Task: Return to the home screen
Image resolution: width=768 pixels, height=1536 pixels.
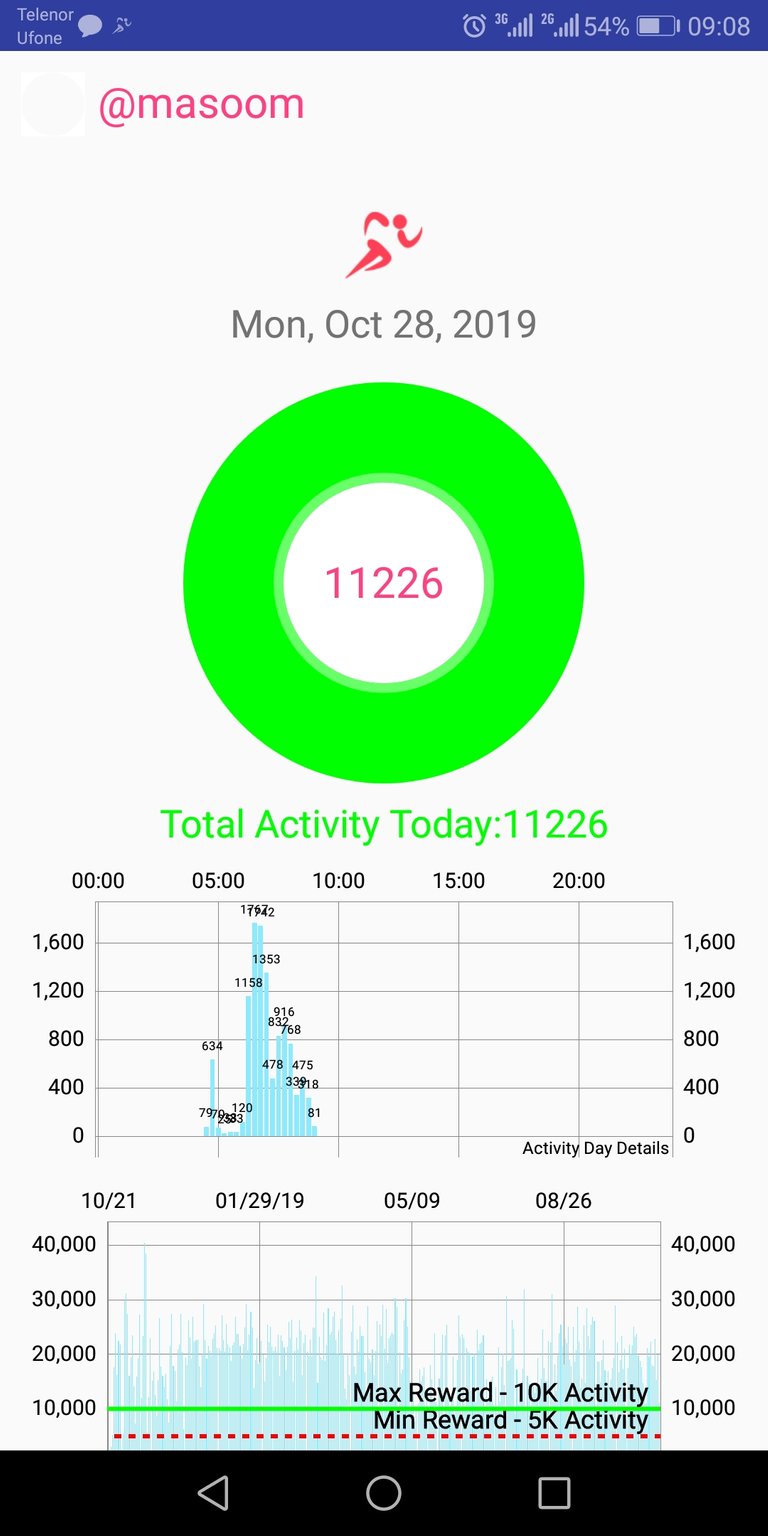Action: coord(384,1493)
